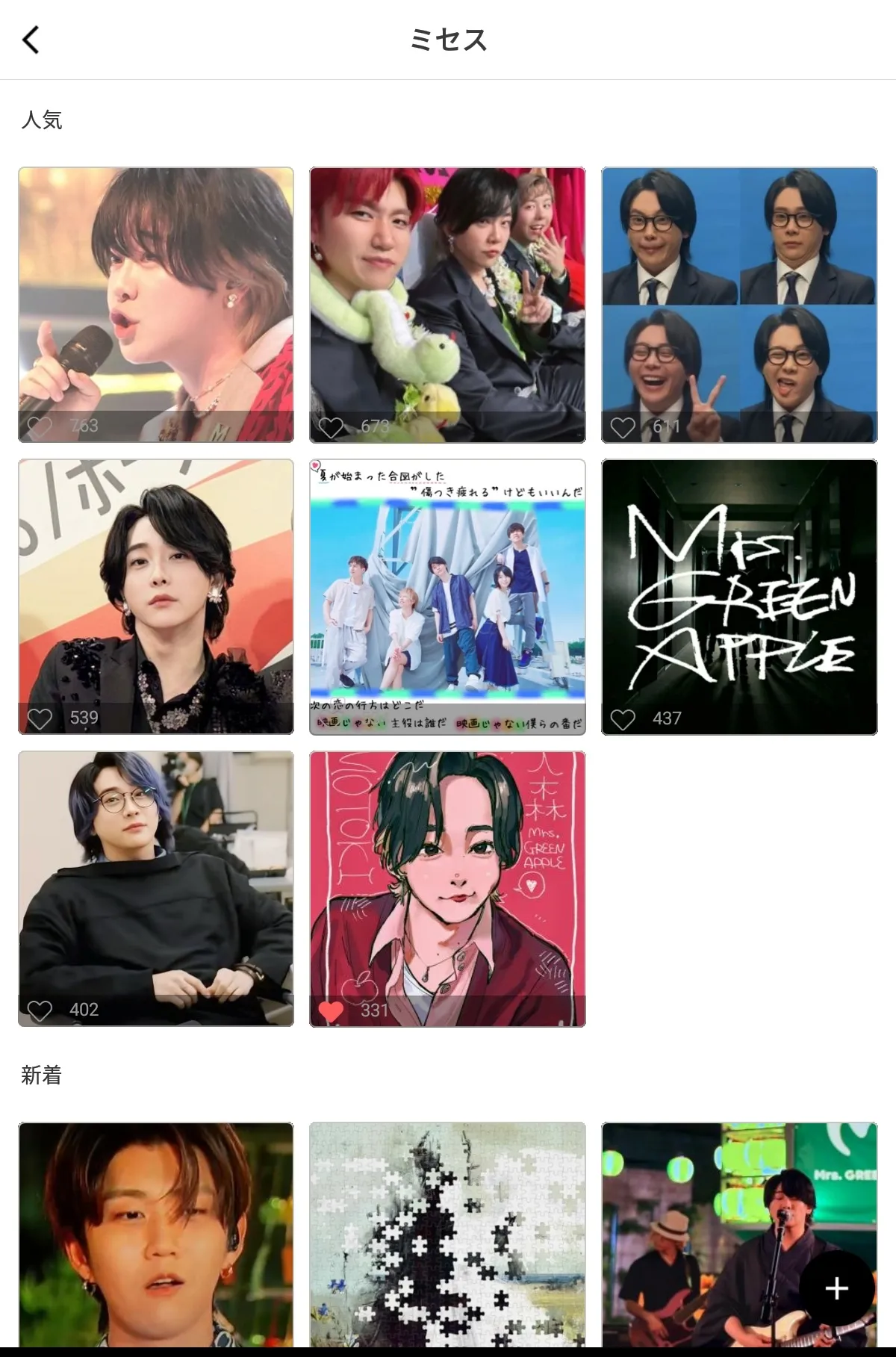Like the image with 437 likes
Image resolution: width=896 pixels, height=1357 pixels.
tap(623, 719)
